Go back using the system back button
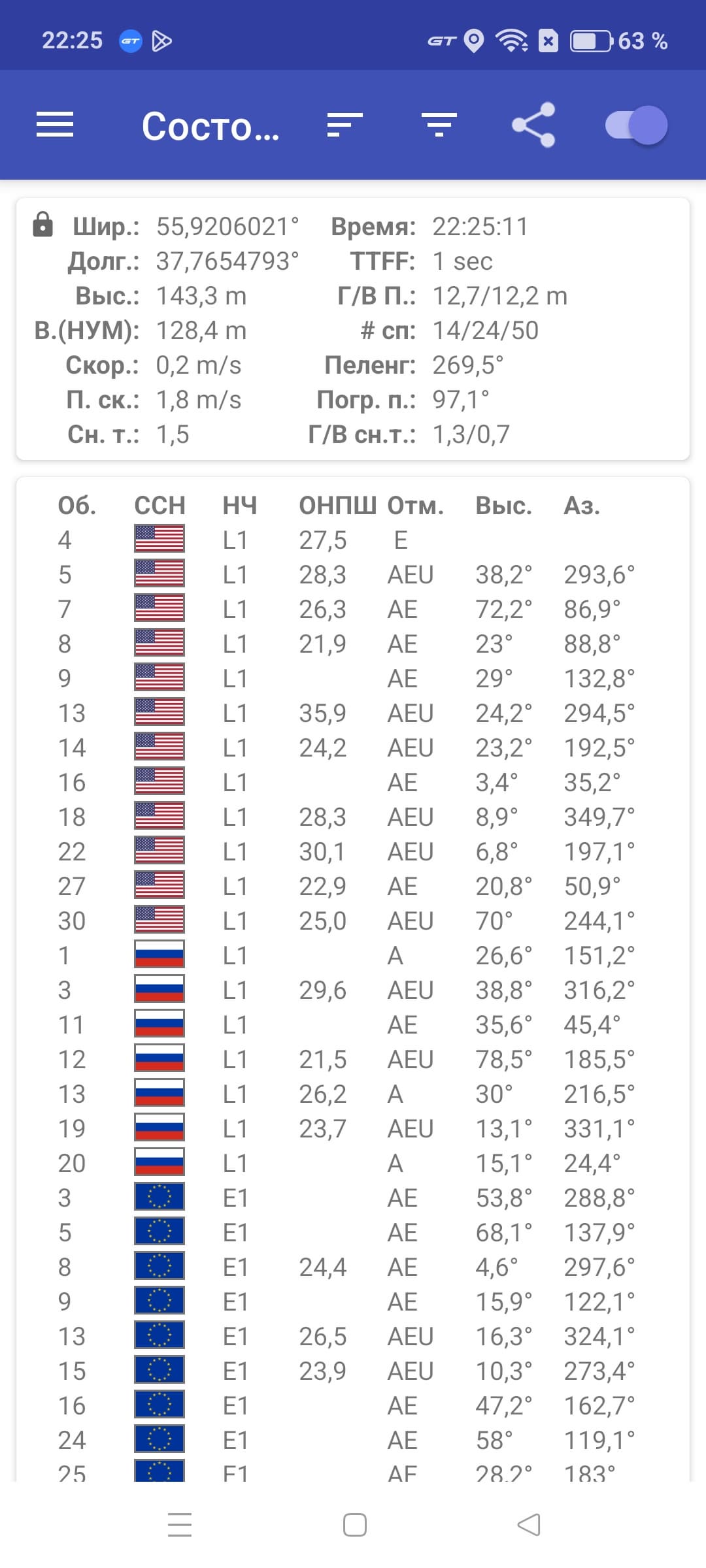Image resolution: width=706 pixels, height=1568 pixels. (528, 1525)
